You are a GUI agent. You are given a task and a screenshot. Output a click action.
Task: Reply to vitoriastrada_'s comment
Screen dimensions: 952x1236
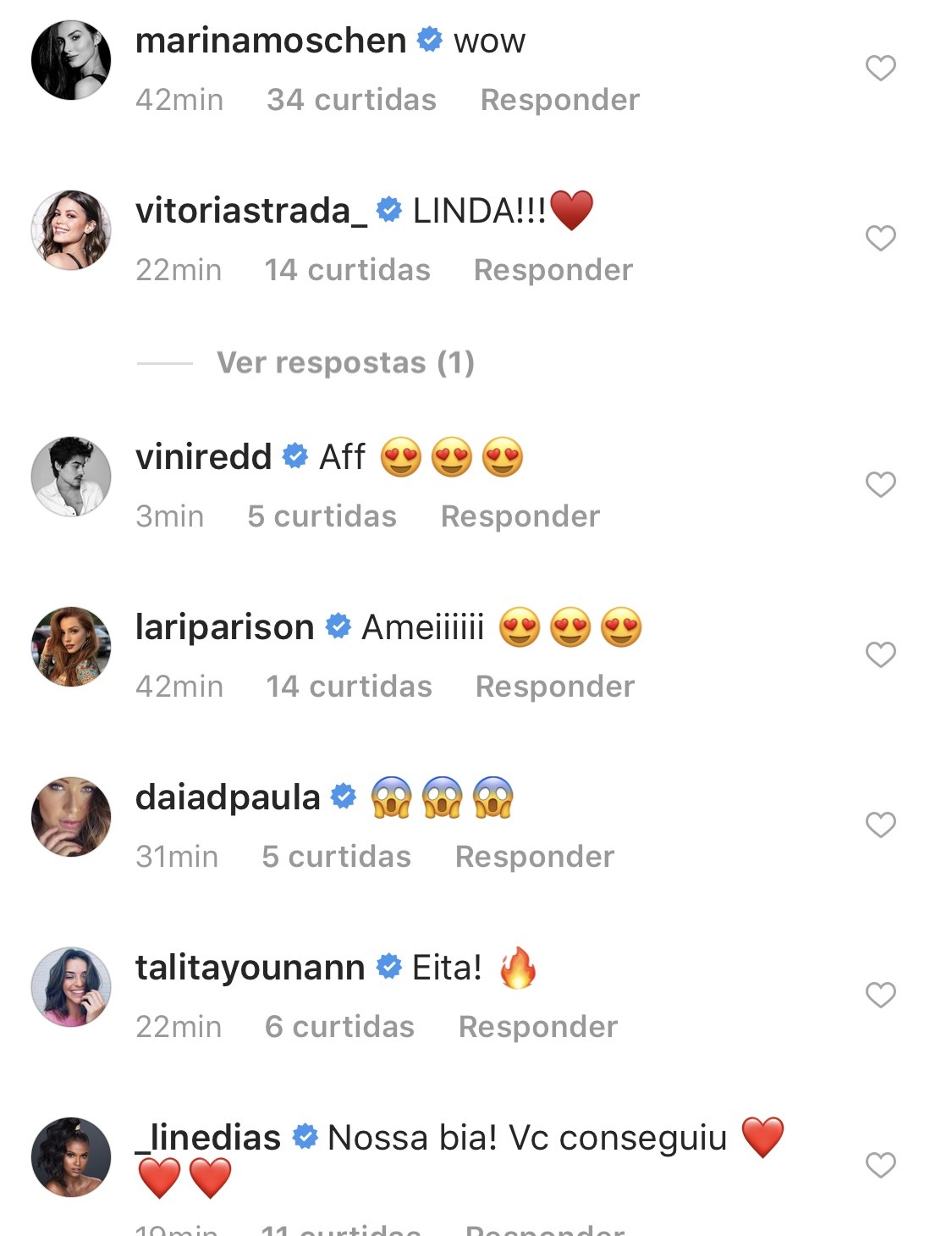tap(553, 270)
